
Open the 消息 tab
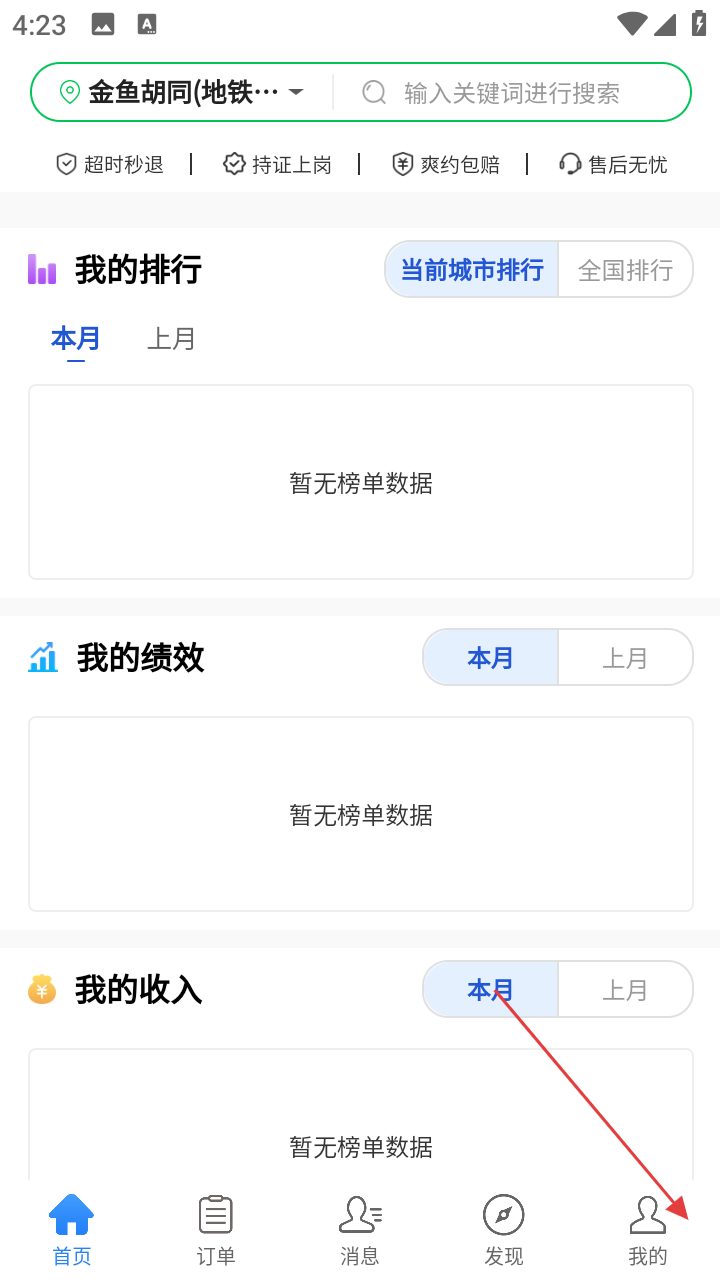tap(360, 1230)
